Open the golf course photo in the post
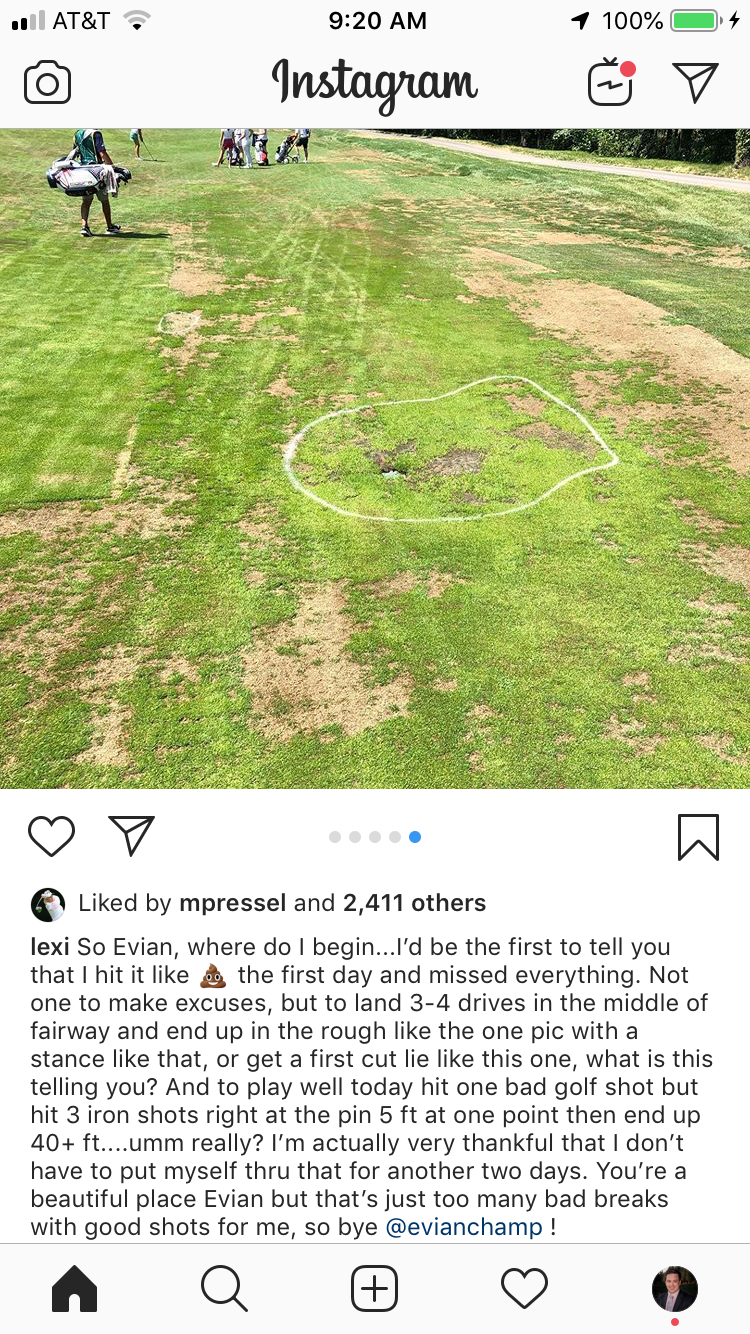The height and width of the screenshot is (1334, 750). tap(375, 460)
